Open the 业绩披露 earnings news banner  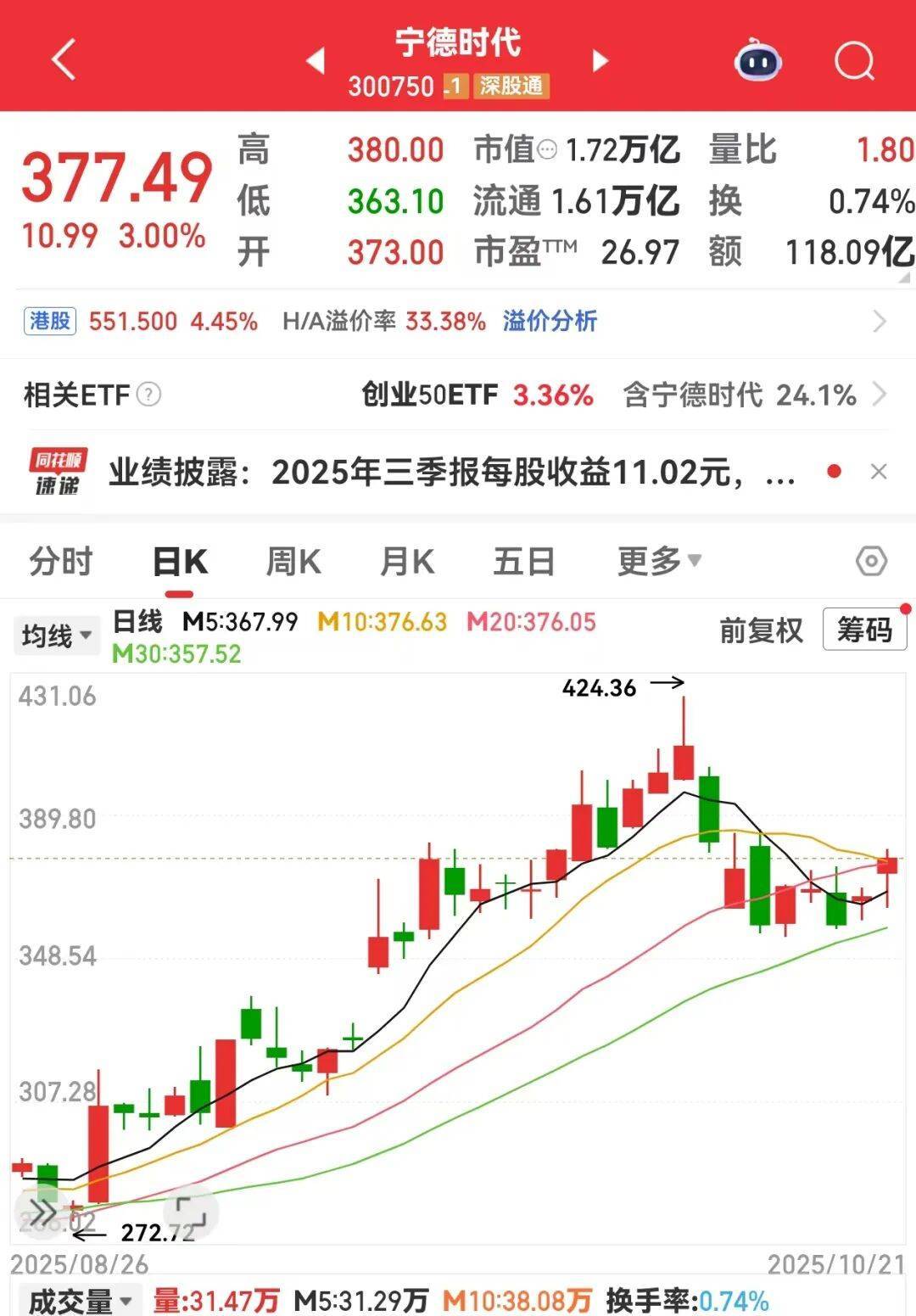coord(450,475)
